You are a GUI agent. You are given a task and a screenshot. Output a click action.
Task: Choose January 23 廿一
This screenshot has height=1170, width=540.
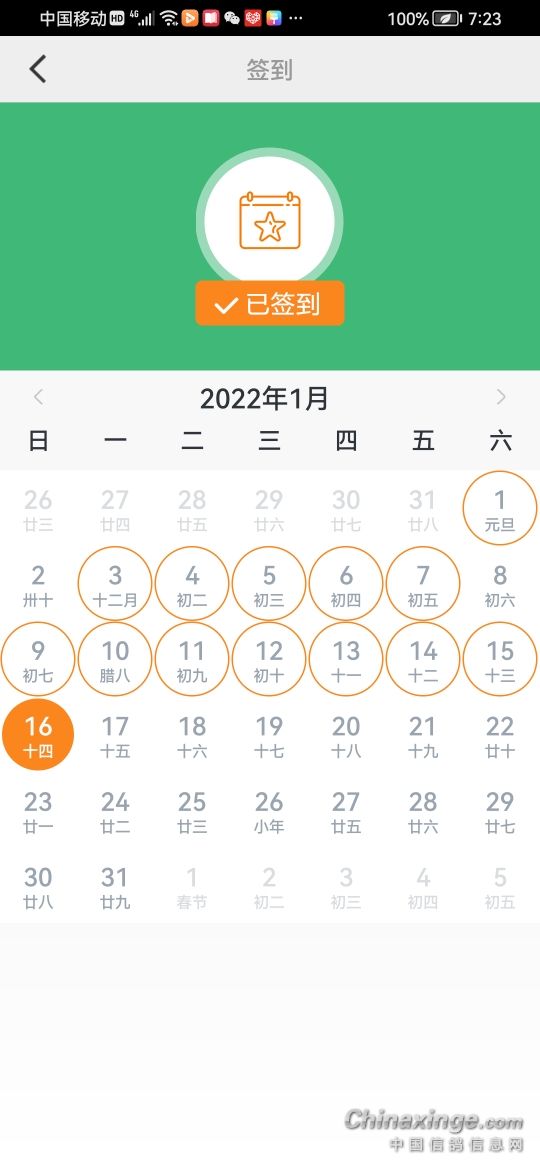(x=38, y=810)
